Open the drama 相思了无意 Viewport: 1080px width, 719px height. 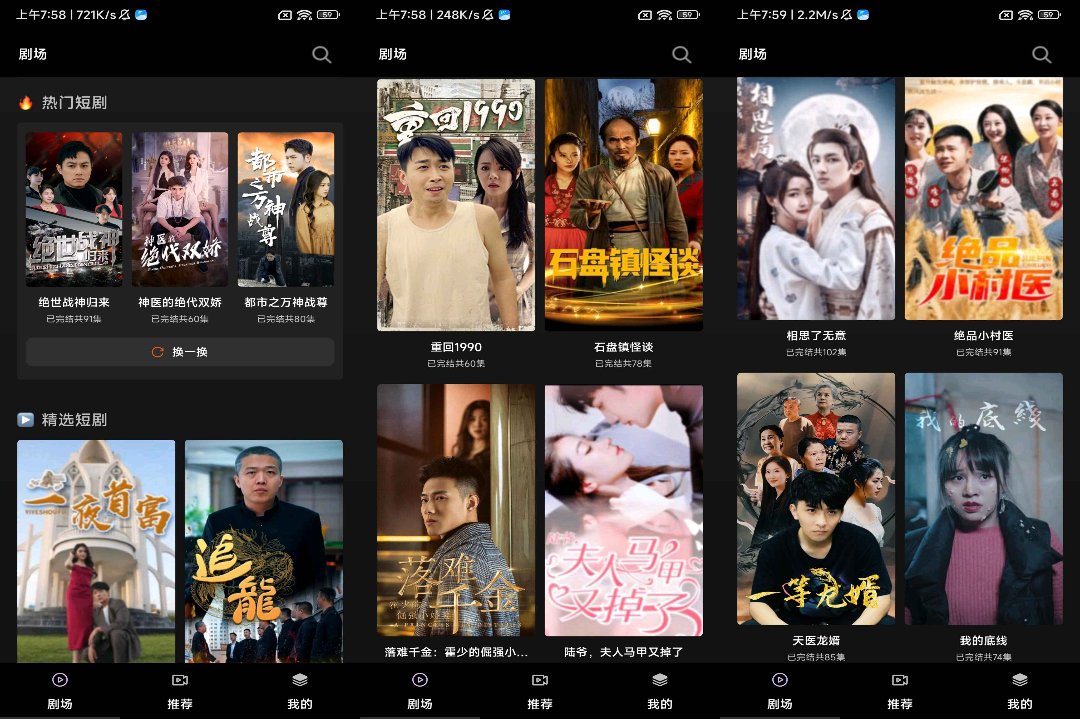pos(816,200)
